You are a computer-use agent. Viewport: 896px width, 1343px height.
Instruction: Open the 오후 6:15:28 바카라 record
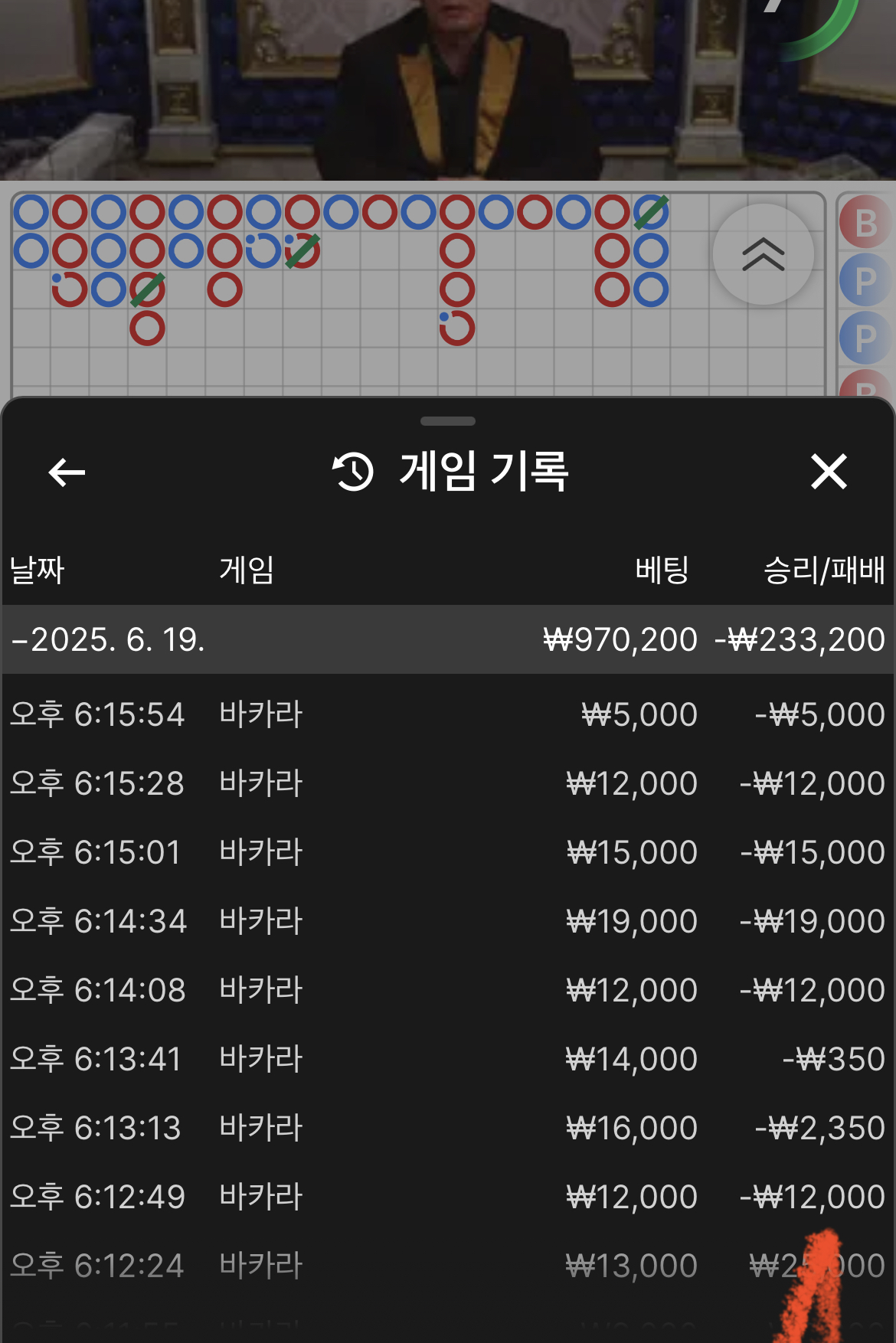(x=448, y=783)
